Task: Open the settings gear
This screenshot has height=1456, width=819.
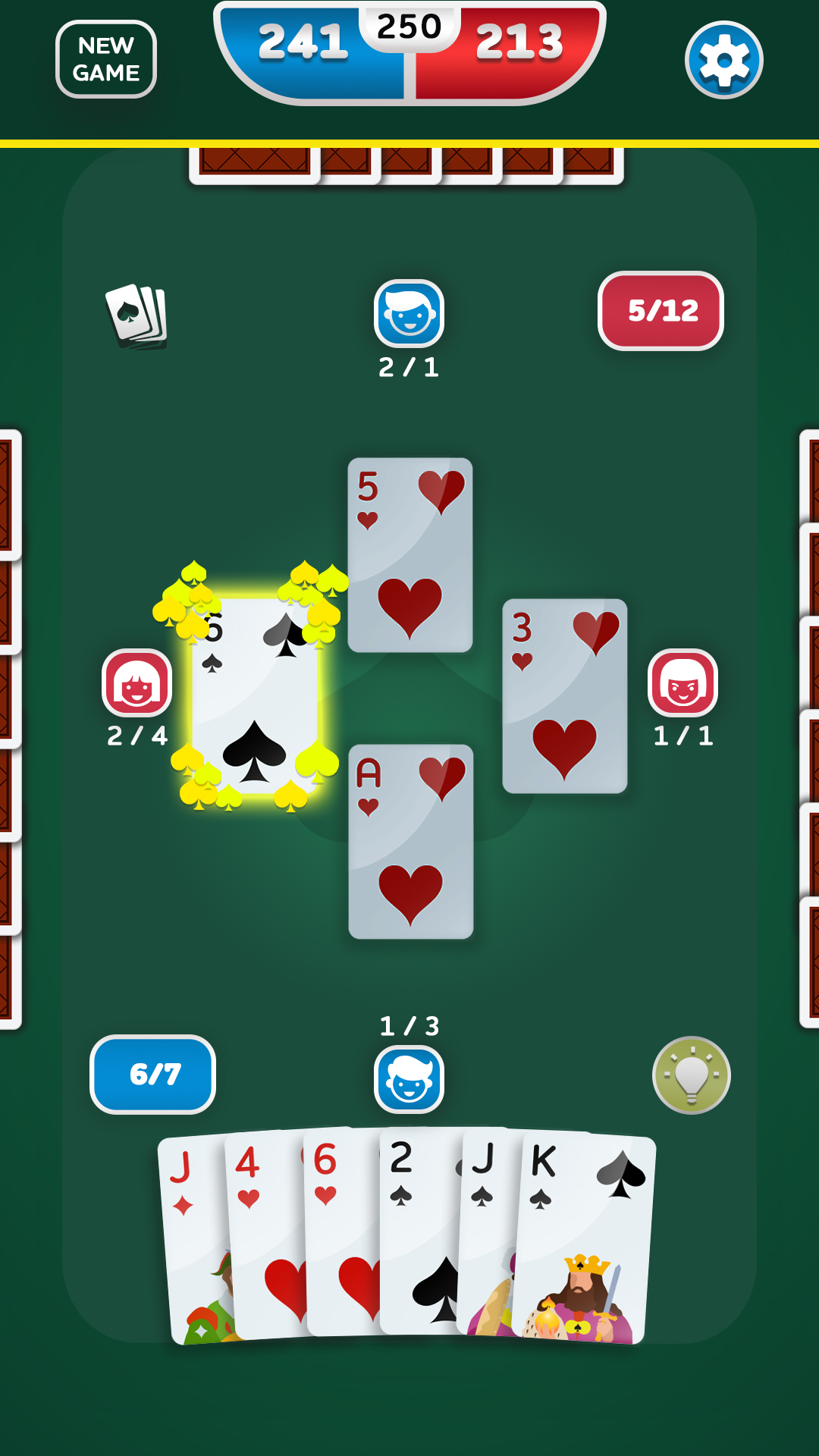Action: pyautogui.click(x=723, y=60)
